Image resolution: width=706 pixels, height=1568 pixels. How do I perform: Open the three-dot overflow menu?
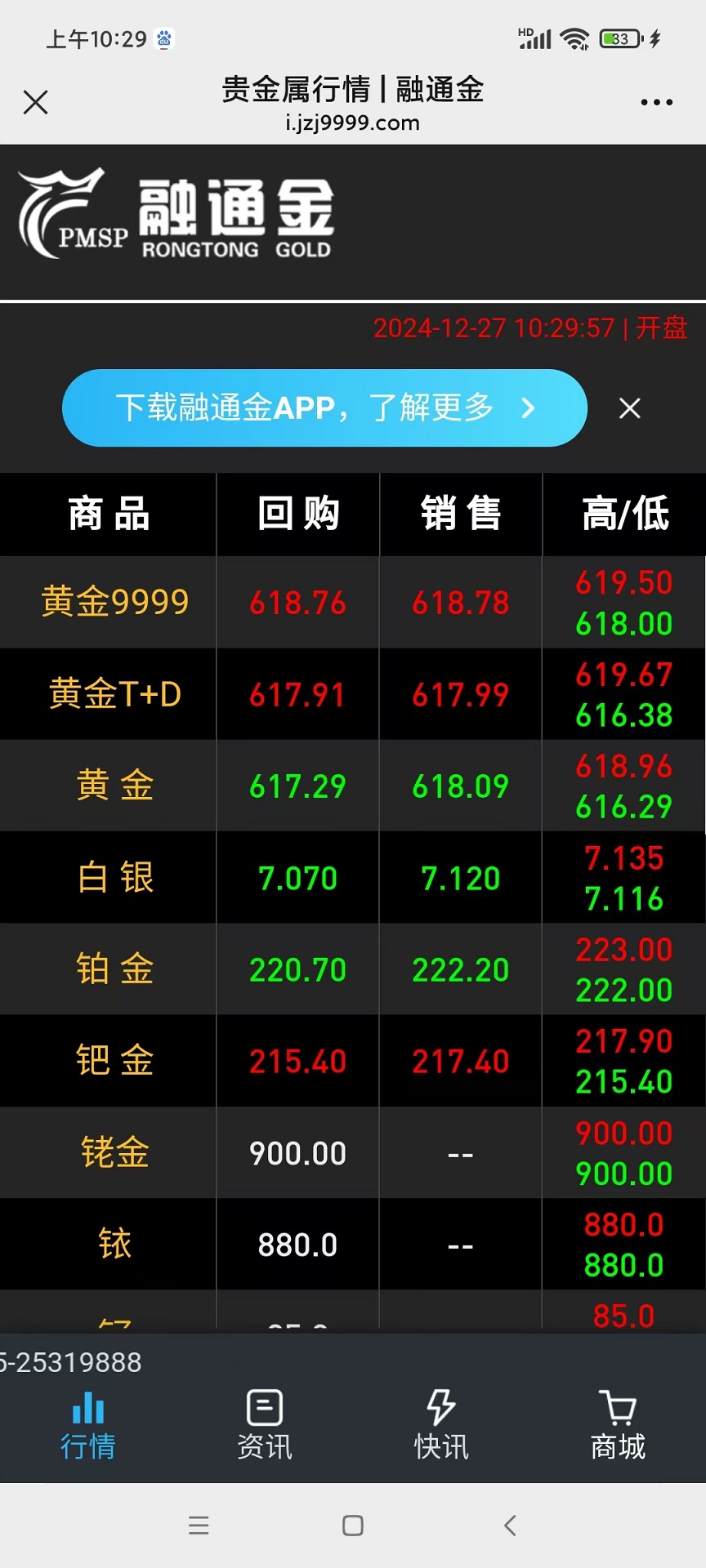(x=656, y=103)
